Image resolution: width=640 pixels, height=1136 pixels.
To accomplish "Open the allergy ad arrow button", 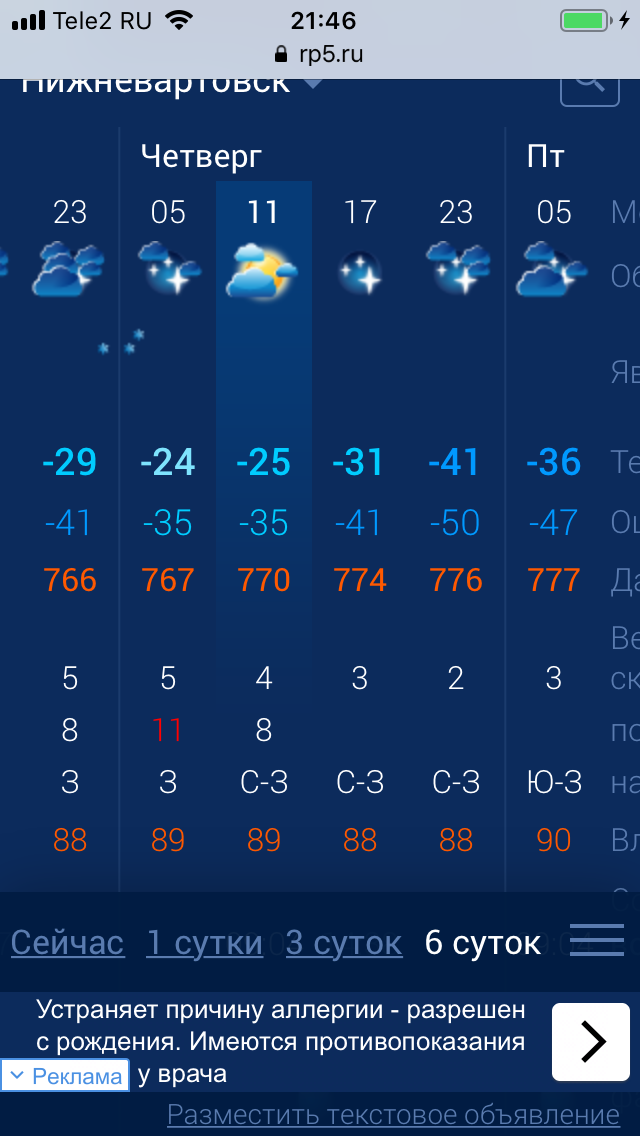I will tap(592, 1041).
